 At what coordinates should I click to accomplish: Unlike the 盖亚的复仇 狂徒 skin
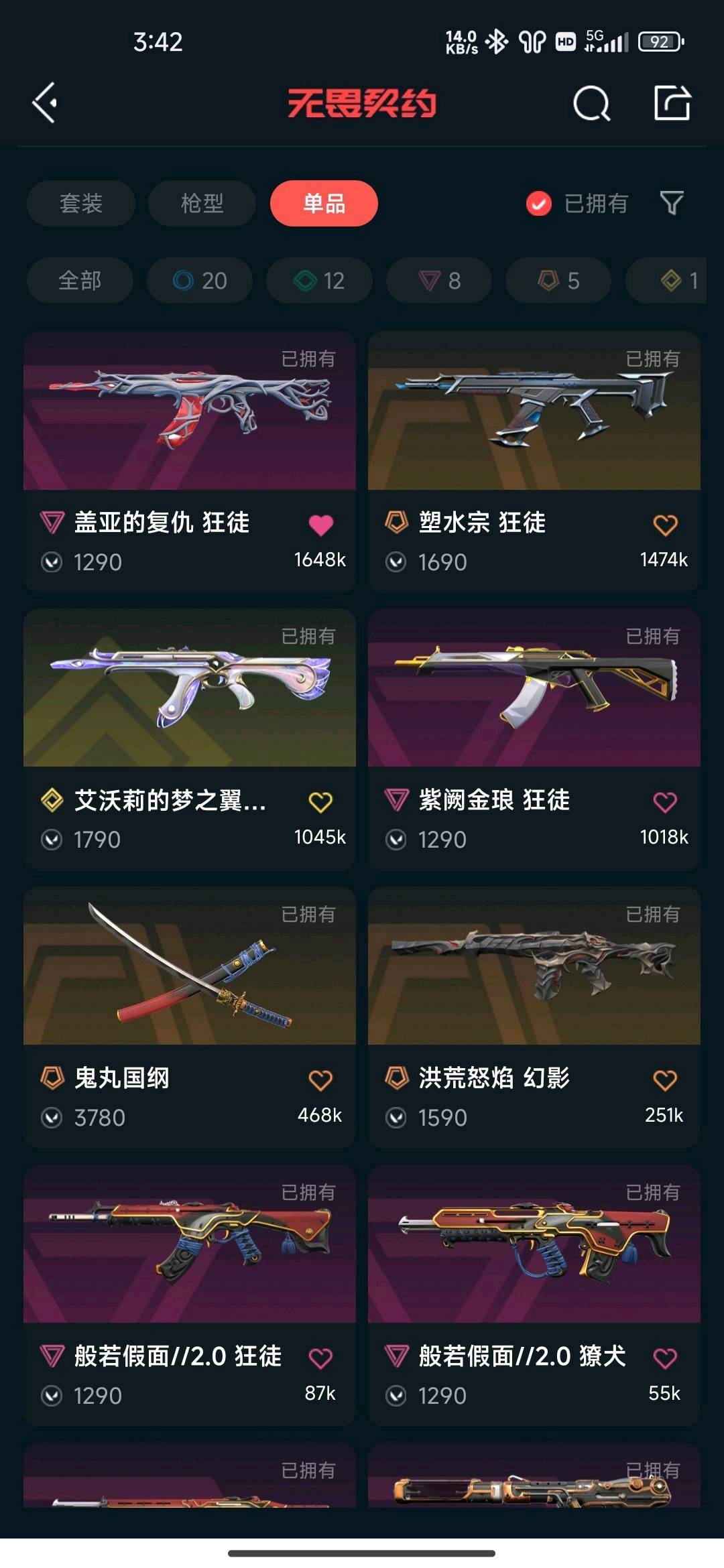[320, 525]
